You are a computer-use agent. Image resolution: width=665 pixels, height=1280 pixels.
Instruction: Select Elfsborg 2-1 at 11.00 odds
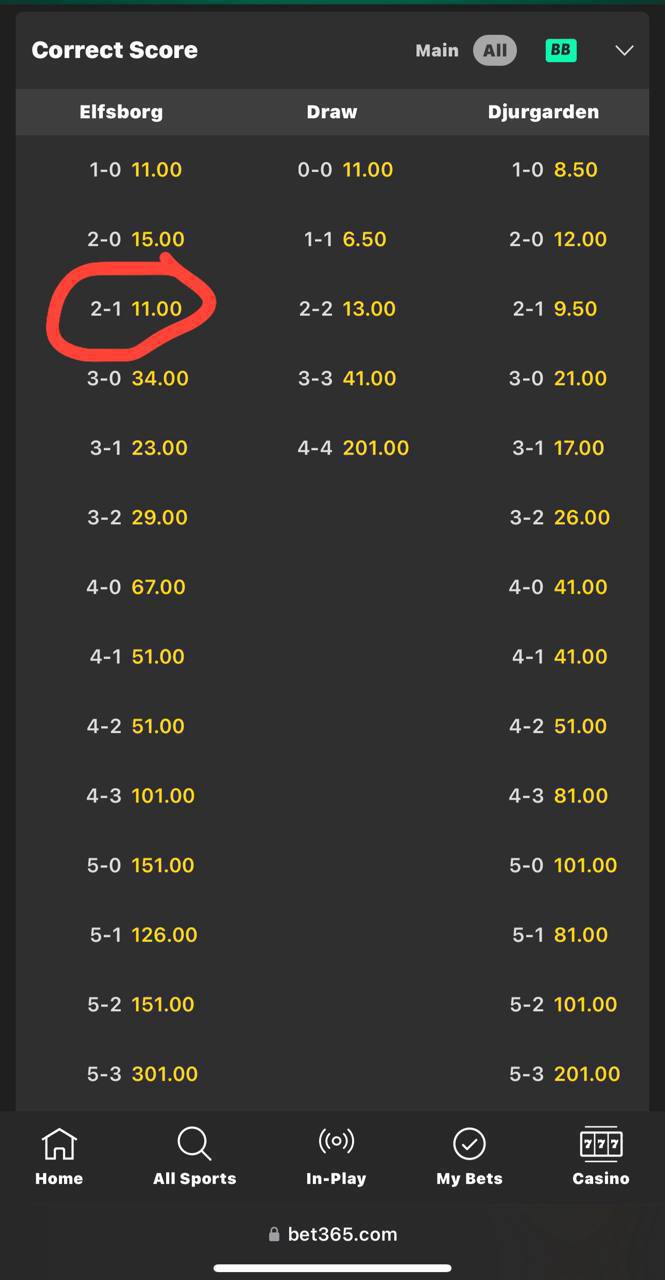[136, 309]
